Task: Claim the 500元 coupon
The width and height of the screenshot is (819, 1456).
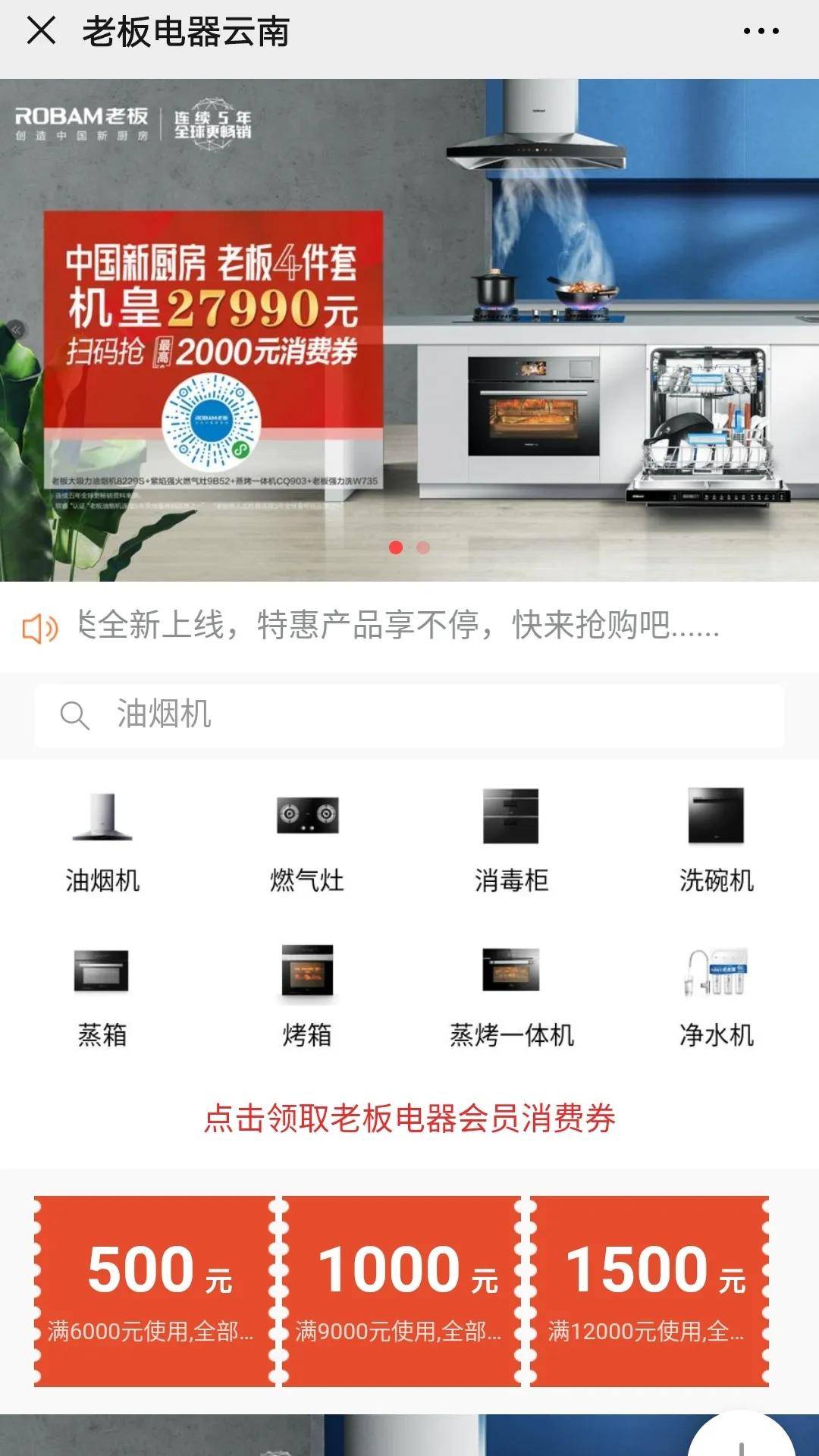Action: 155,1291
